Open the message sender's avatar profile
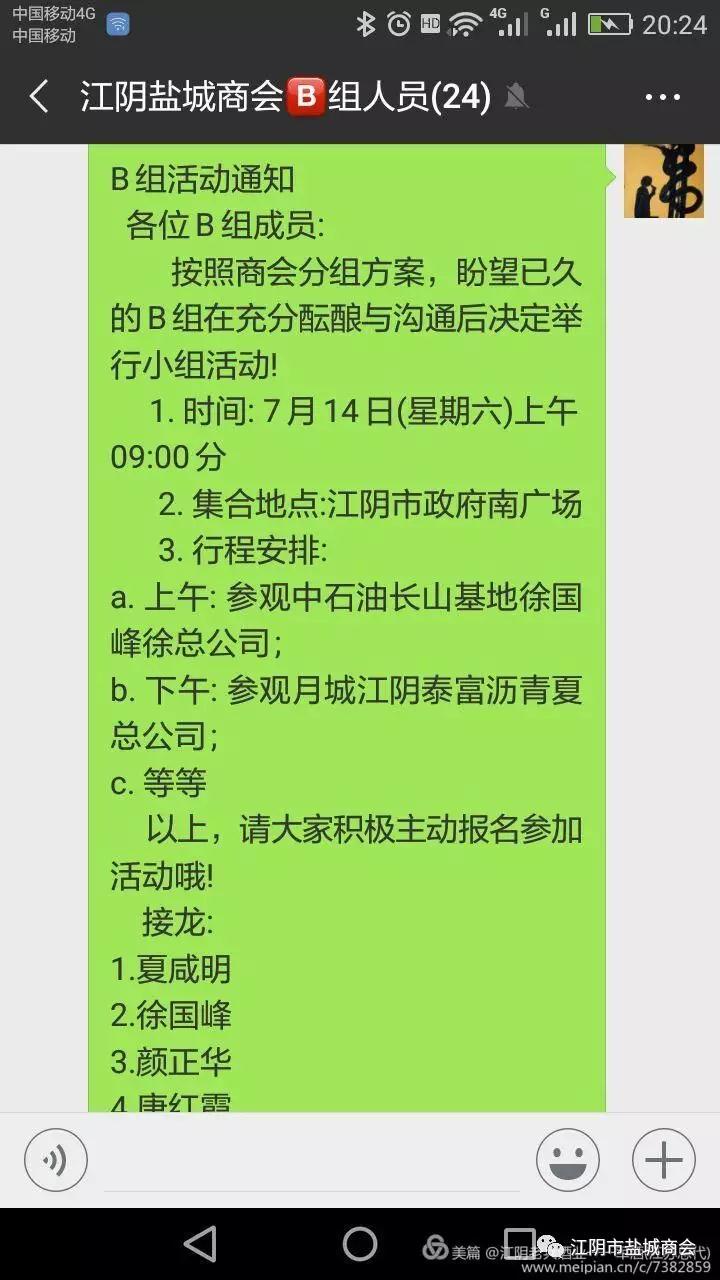The image size is (720, 1280). 663,181
